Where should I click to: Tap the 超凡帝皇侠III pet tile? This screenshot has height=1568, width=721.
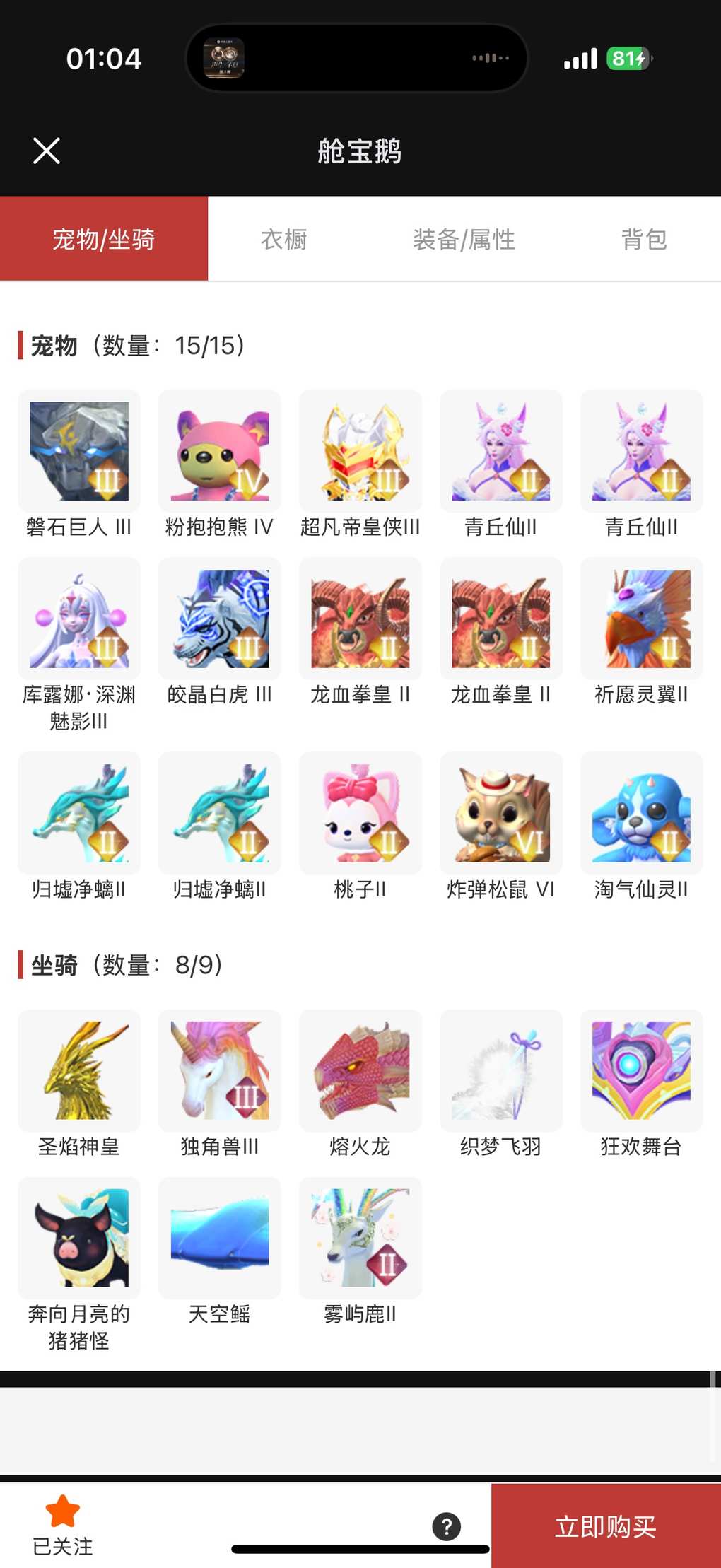point(360,451)
